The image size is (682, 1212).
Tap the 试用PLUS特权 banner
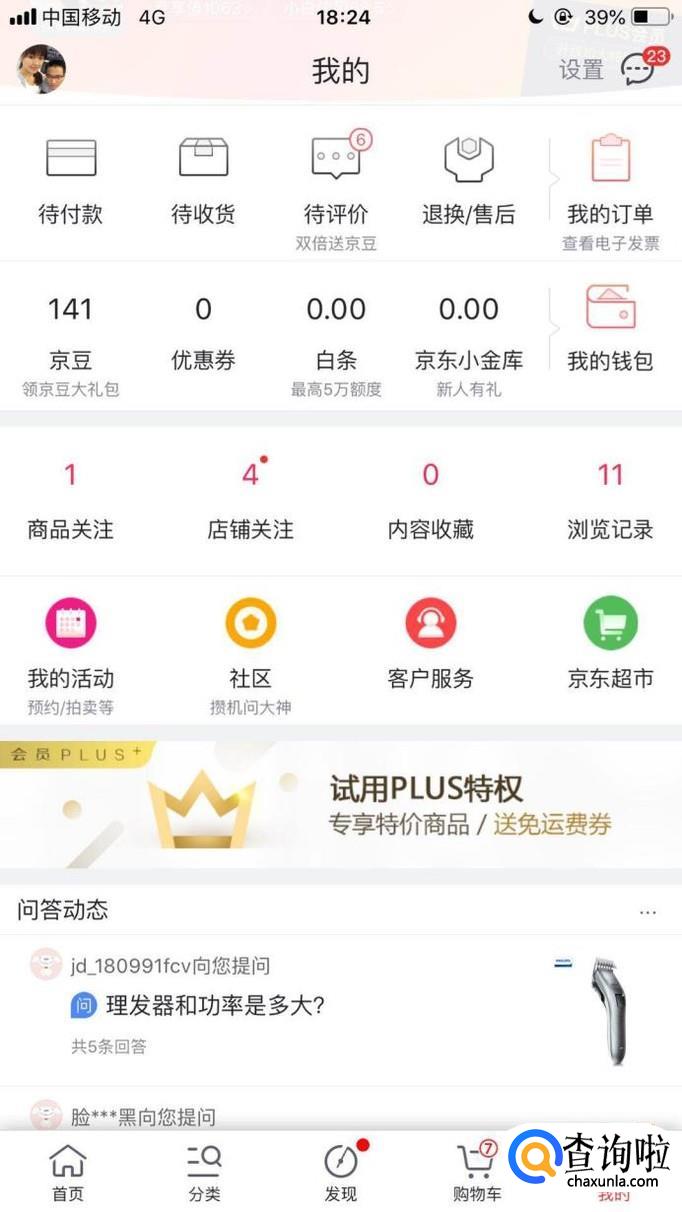pyautogui.click(x=341, y=805)
